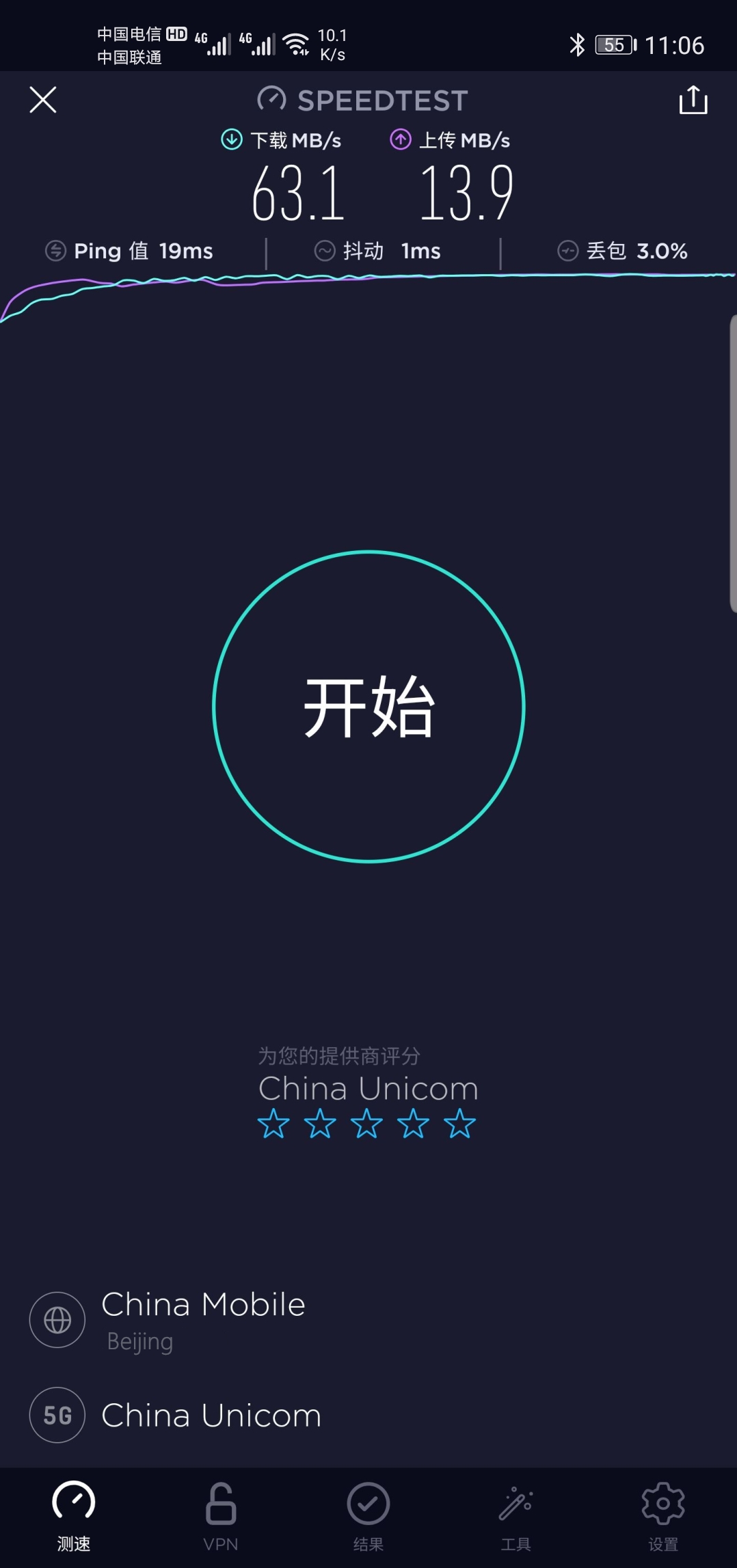Change server by tapping China Mobile Beijing
The width and height of the screenshot is (737, 1568).
coord(203,1319)
